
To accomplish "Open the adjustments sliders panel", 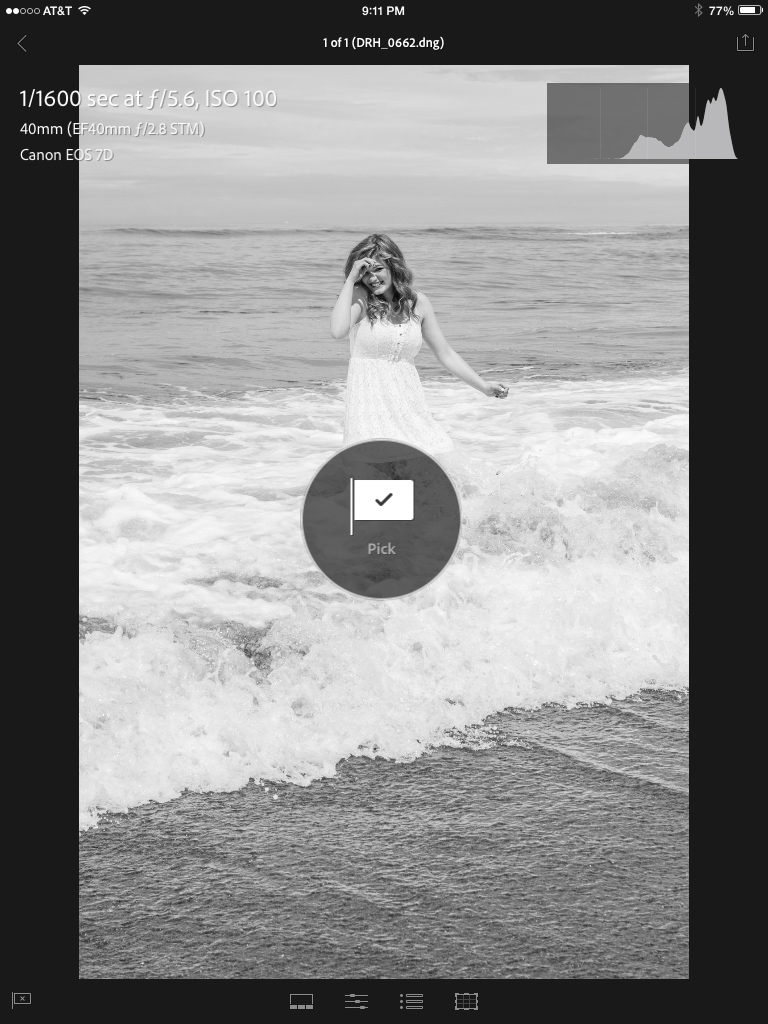I will click(x=356, y=1001).
